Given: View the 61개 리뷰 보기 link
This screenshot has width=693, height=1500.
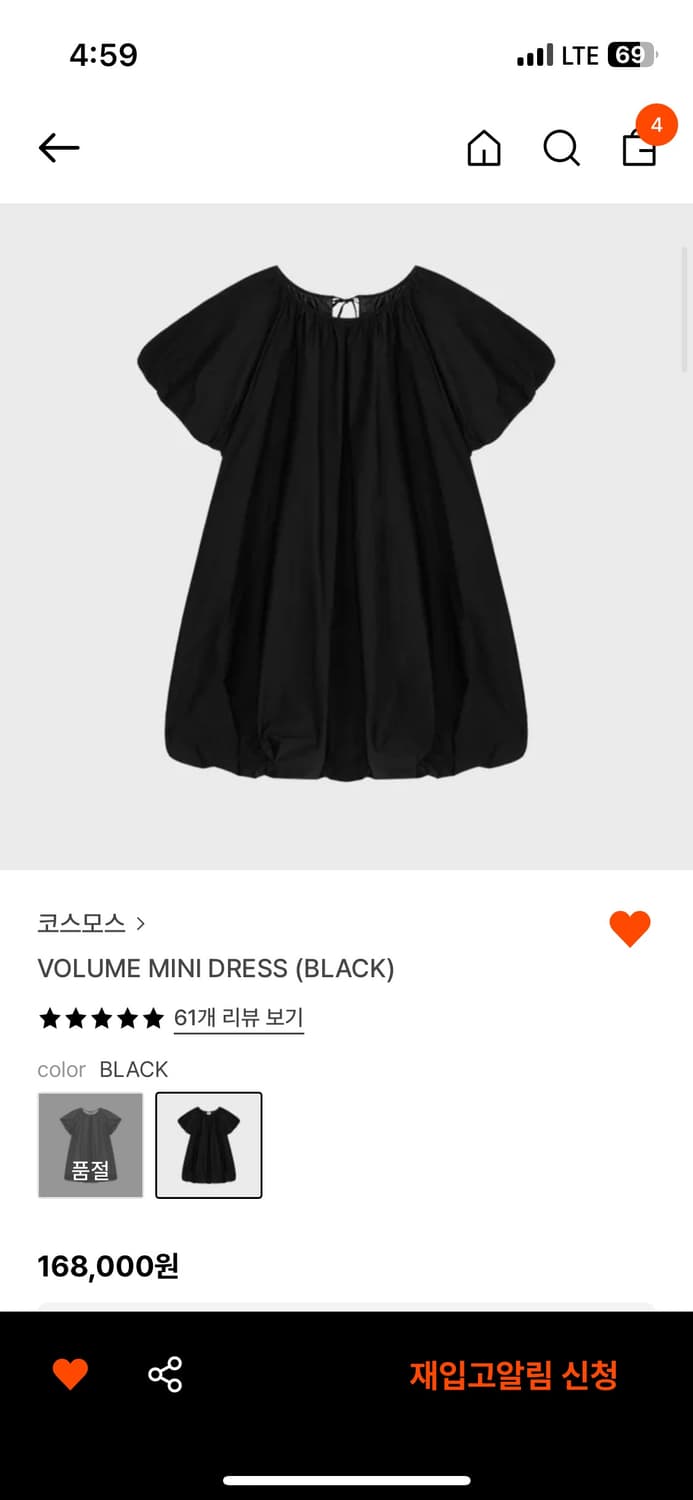Looking at the screenshot, I should coord(238,1018).
